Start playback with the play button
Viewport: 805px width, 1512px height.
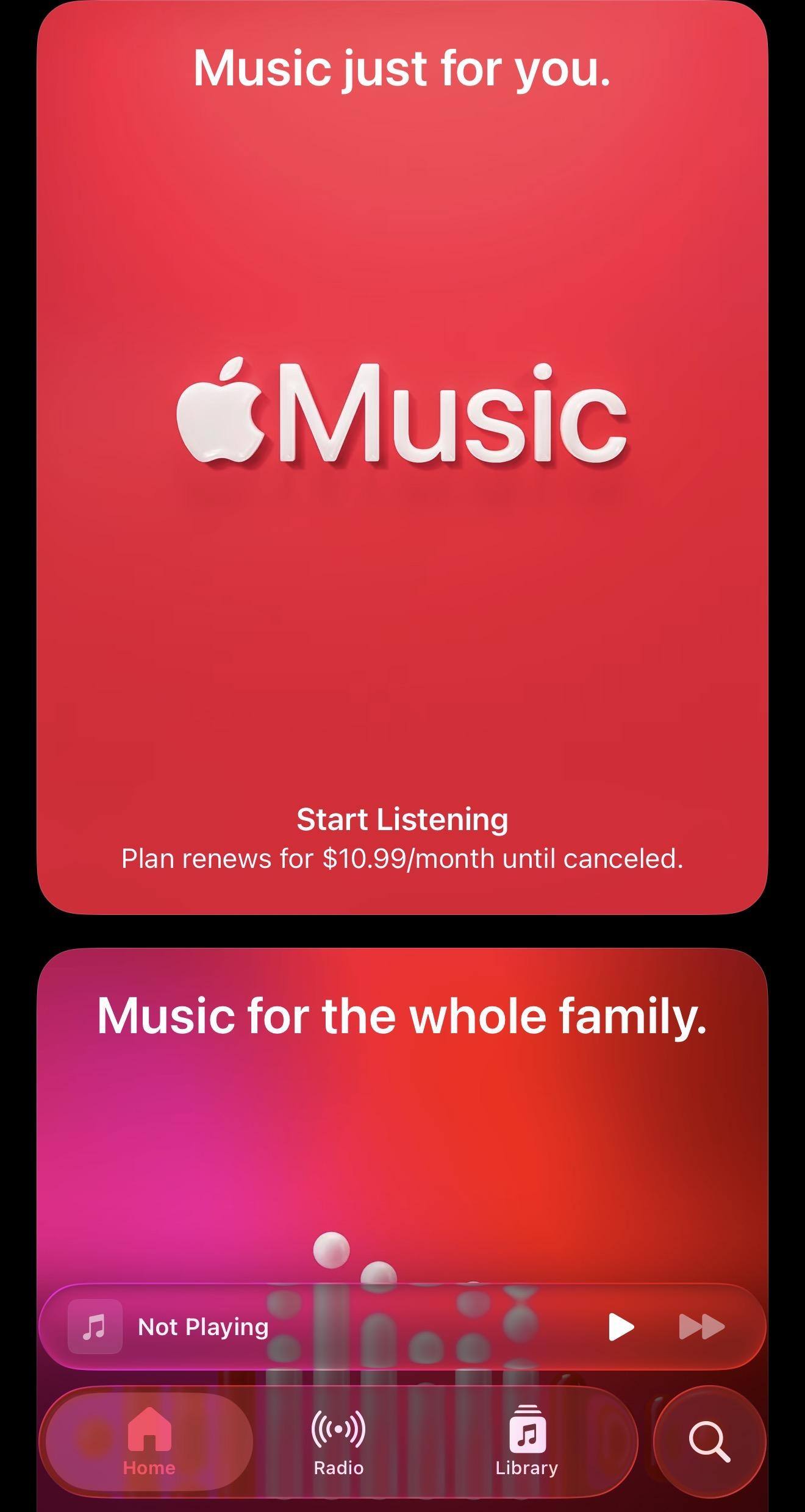621,1327
